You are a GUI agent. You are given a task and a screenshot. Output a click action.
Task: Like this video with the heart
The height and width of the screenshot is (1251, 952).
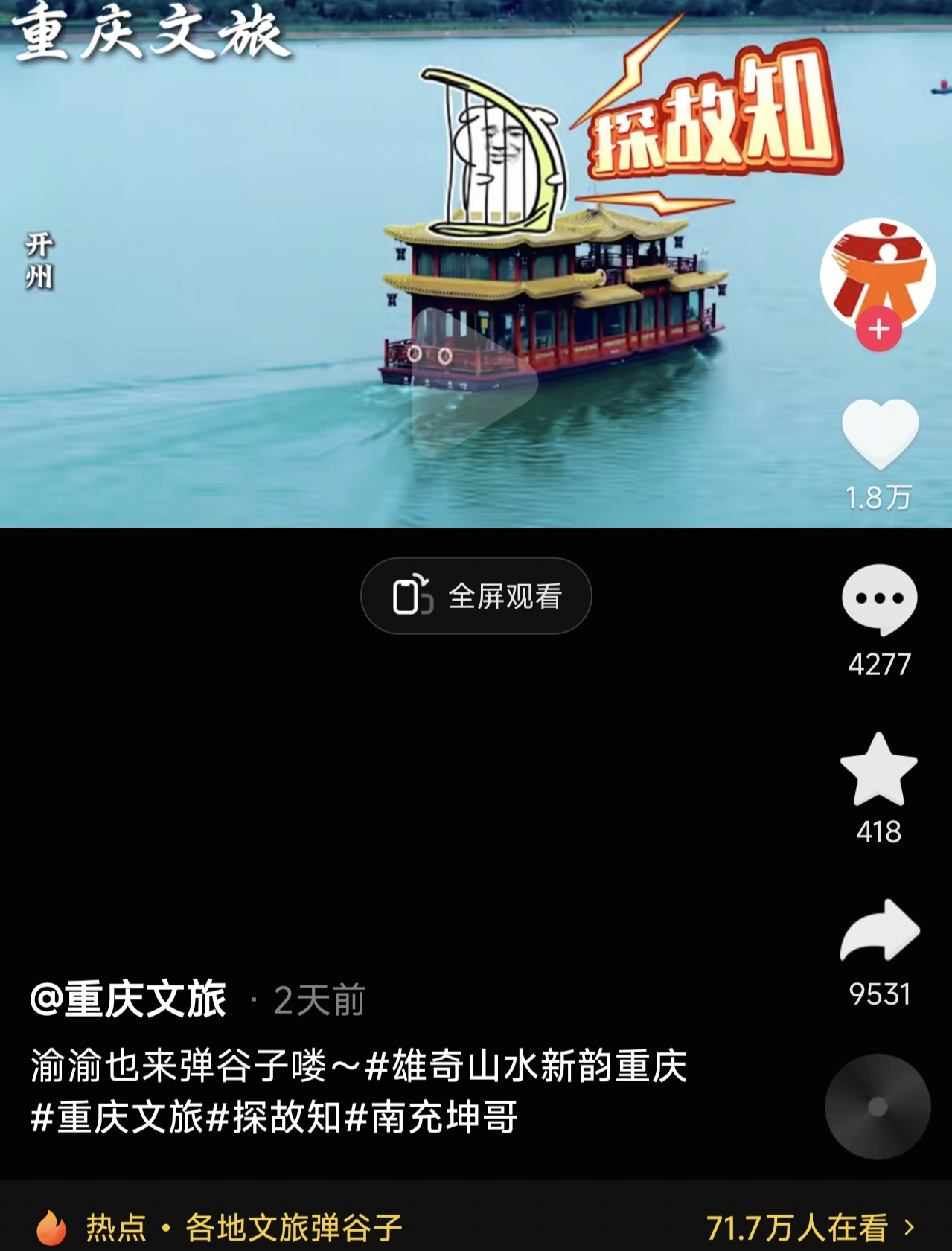point(879,433)
